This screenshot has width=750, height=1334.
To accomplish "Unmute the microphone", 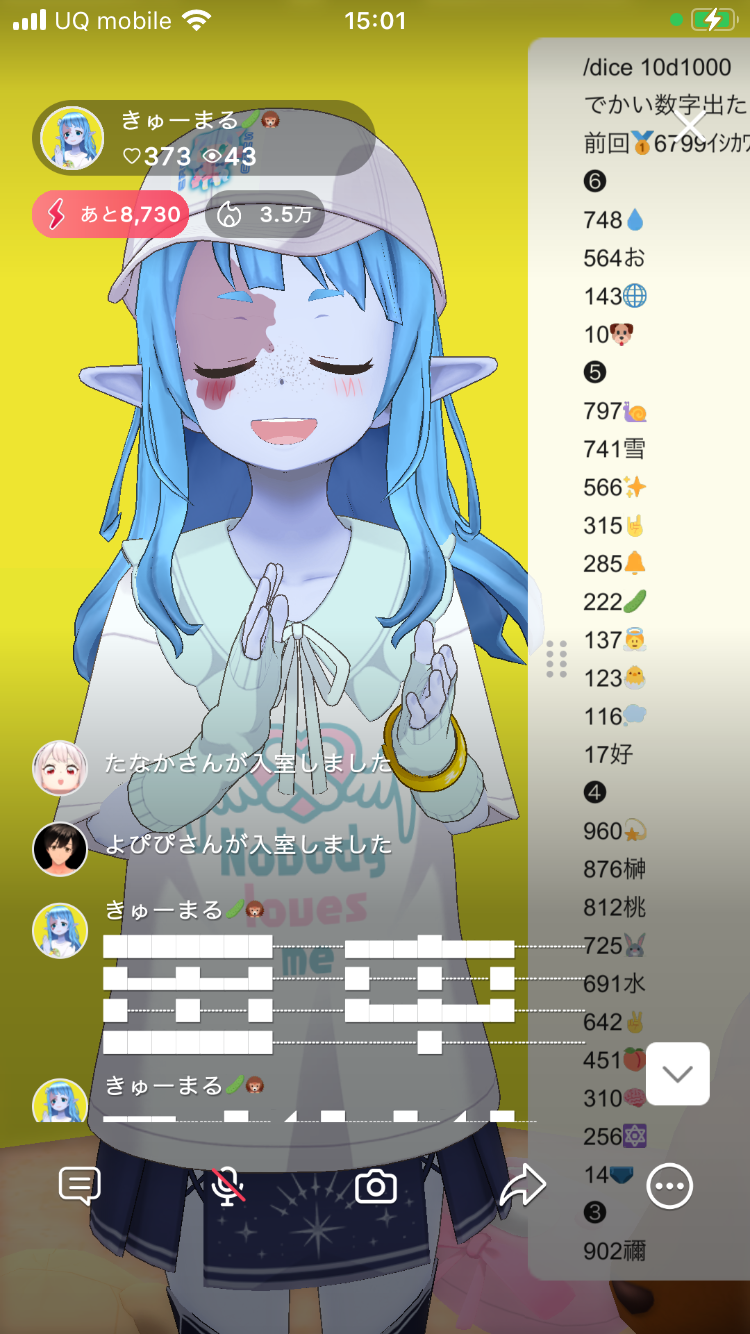I will pyautogui.click(x=229, y=1186).
